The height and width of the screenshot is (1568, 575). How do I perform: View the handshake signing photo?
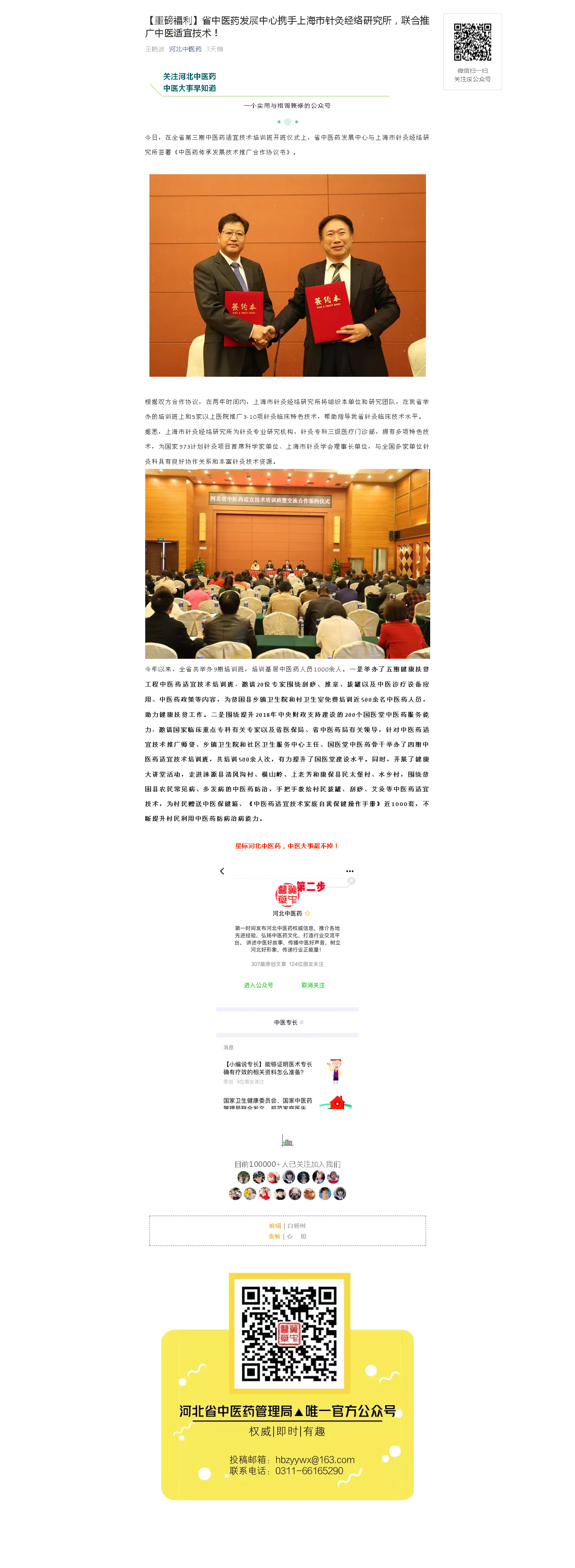click(x=287, y=275)
